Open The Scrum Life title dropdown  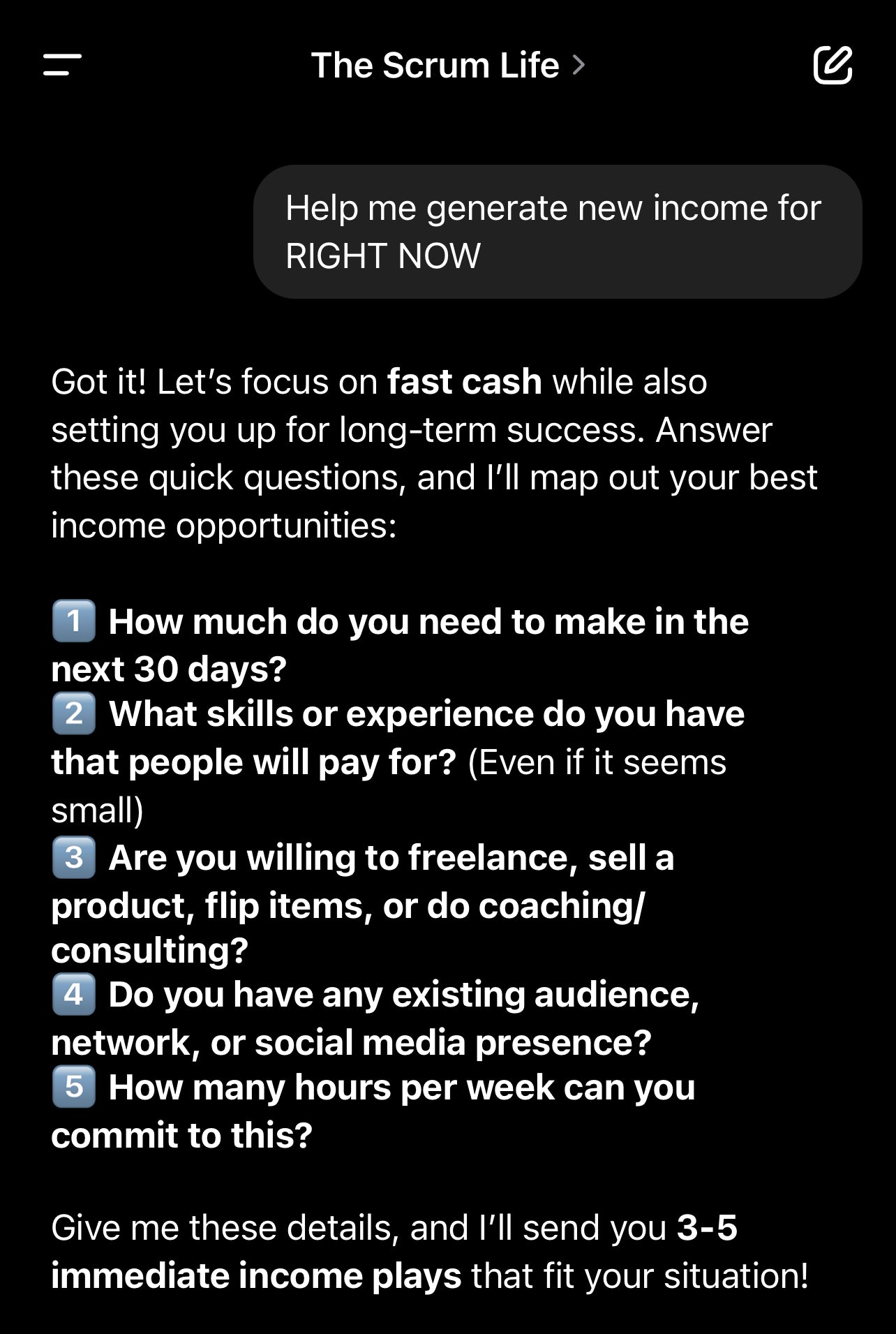pos(447,66)
